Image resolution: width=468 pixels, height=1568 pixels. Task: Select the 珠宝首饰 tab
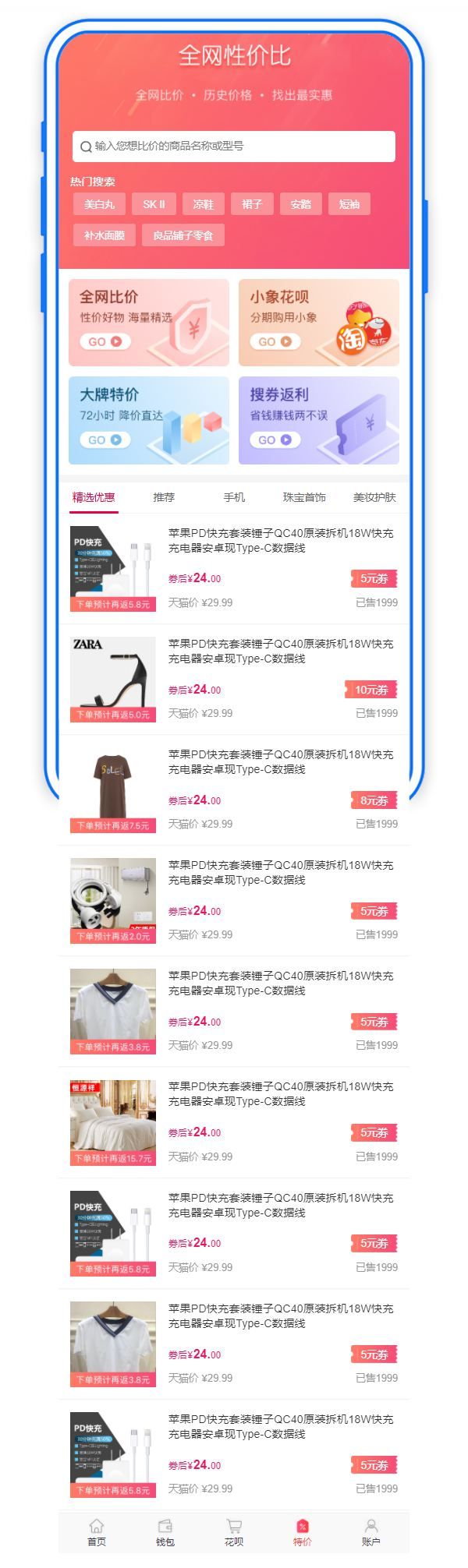point(304,497)
